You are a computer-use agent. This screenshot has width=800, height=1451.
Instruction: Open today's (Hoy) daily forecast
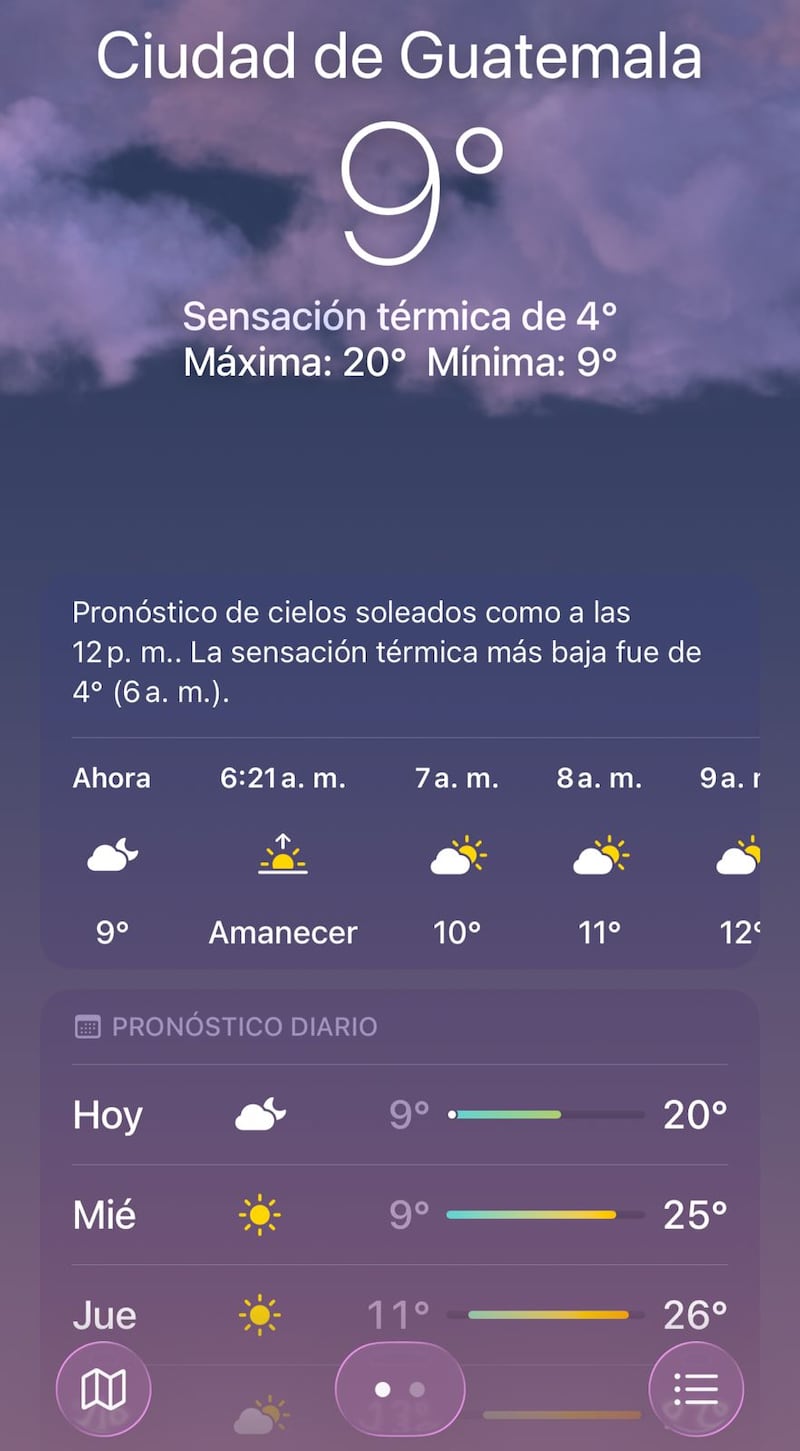(399, 1114)
